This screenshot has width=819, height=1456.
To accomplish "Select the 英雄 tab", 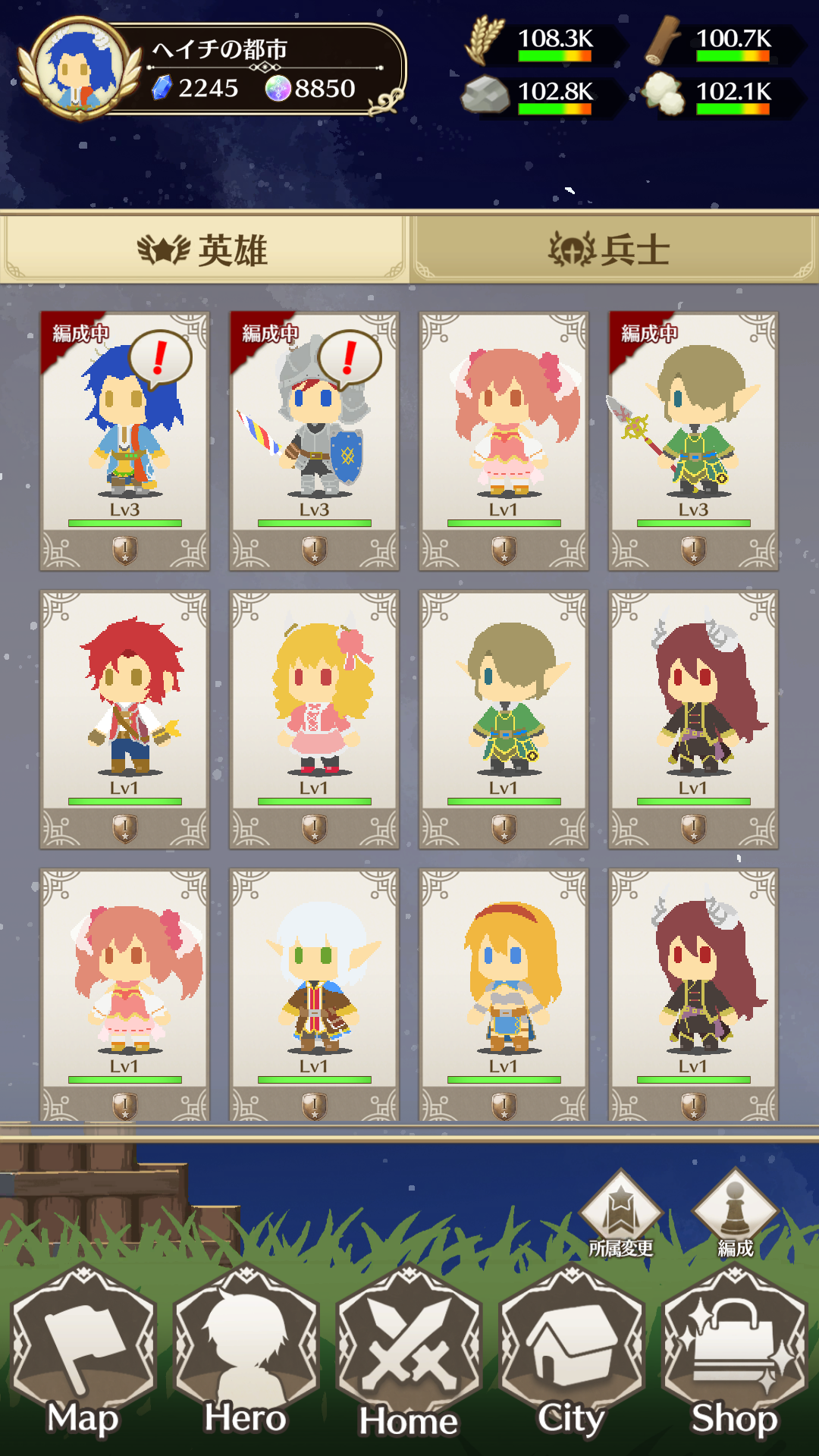I will pyautogui.click(x=203, y=249).
